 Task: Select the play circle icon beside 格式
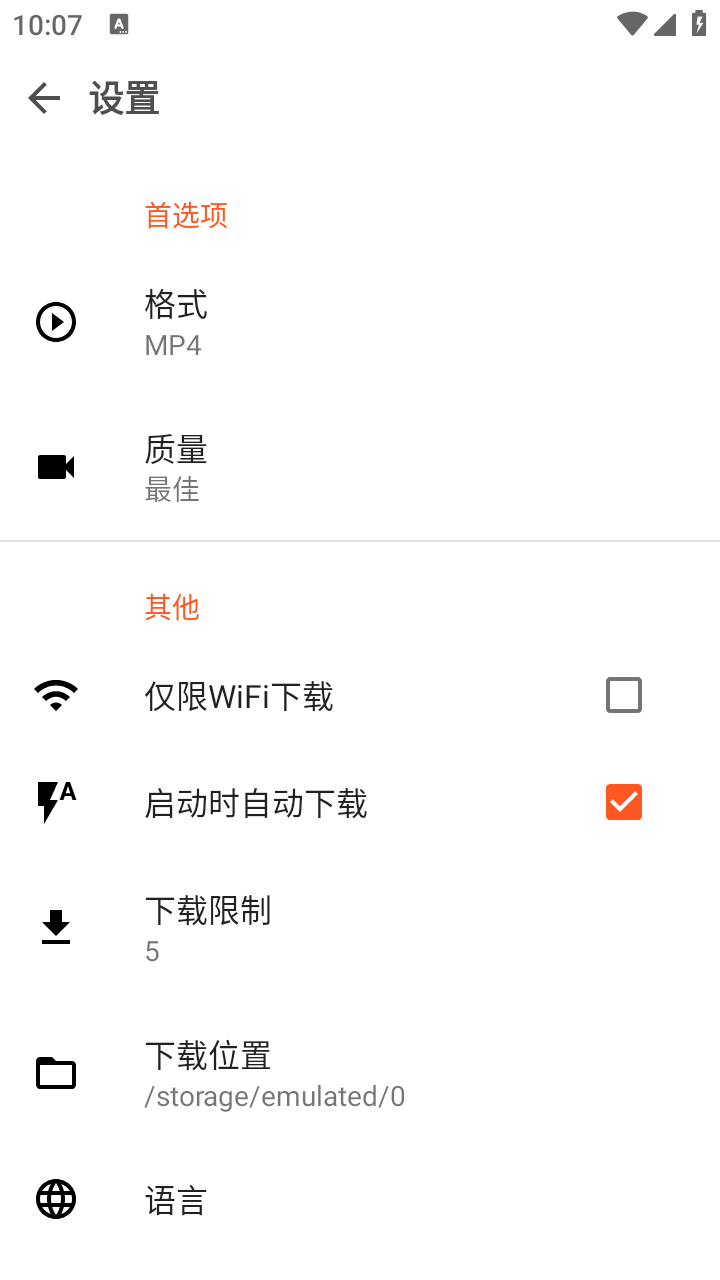pos(56,322)
